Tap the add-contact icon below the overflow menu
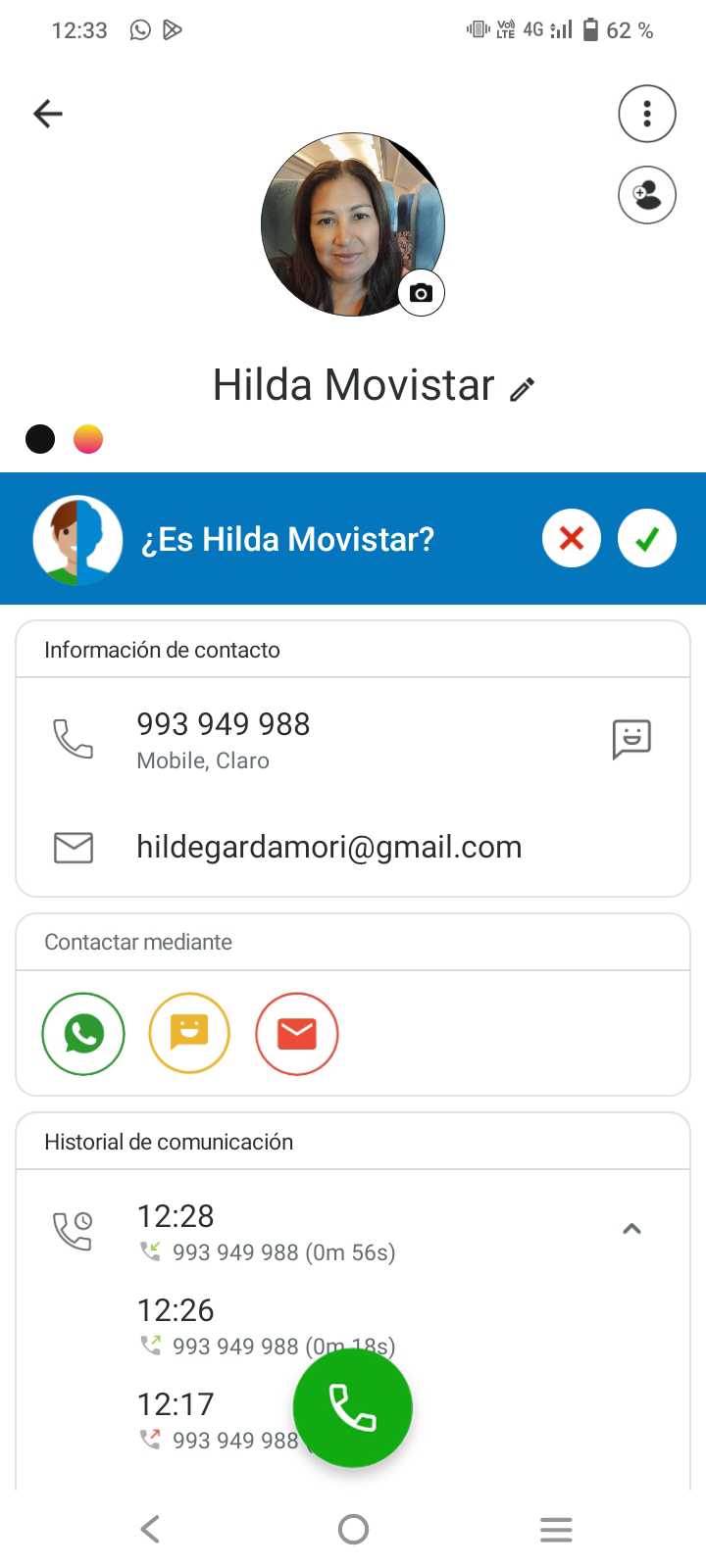The image size is (706, 1568). tap(647, 195)
